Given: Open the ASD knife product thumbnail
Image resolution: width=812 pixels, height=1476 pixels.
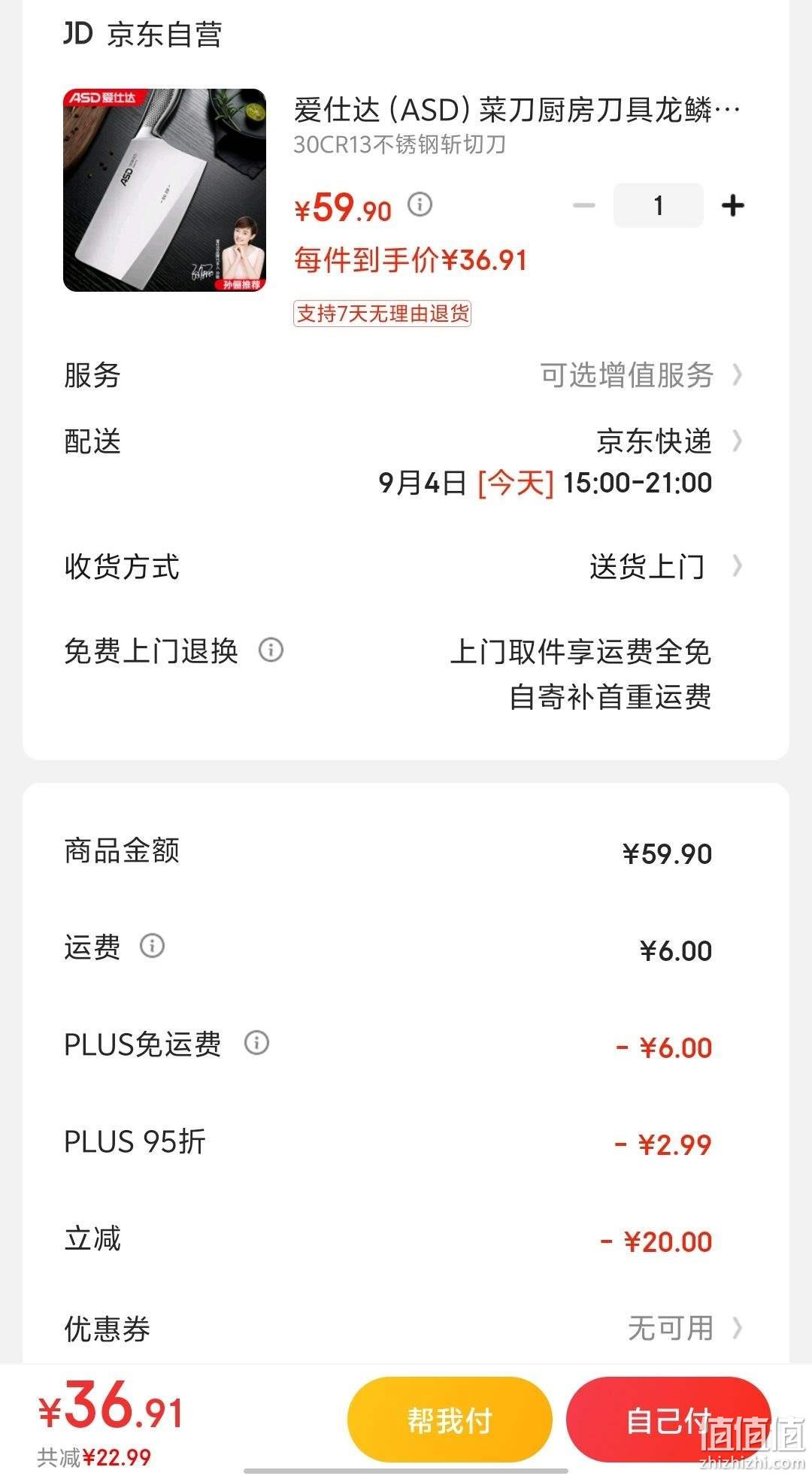Looking at the screenshot, I should [x=165, y=190].
